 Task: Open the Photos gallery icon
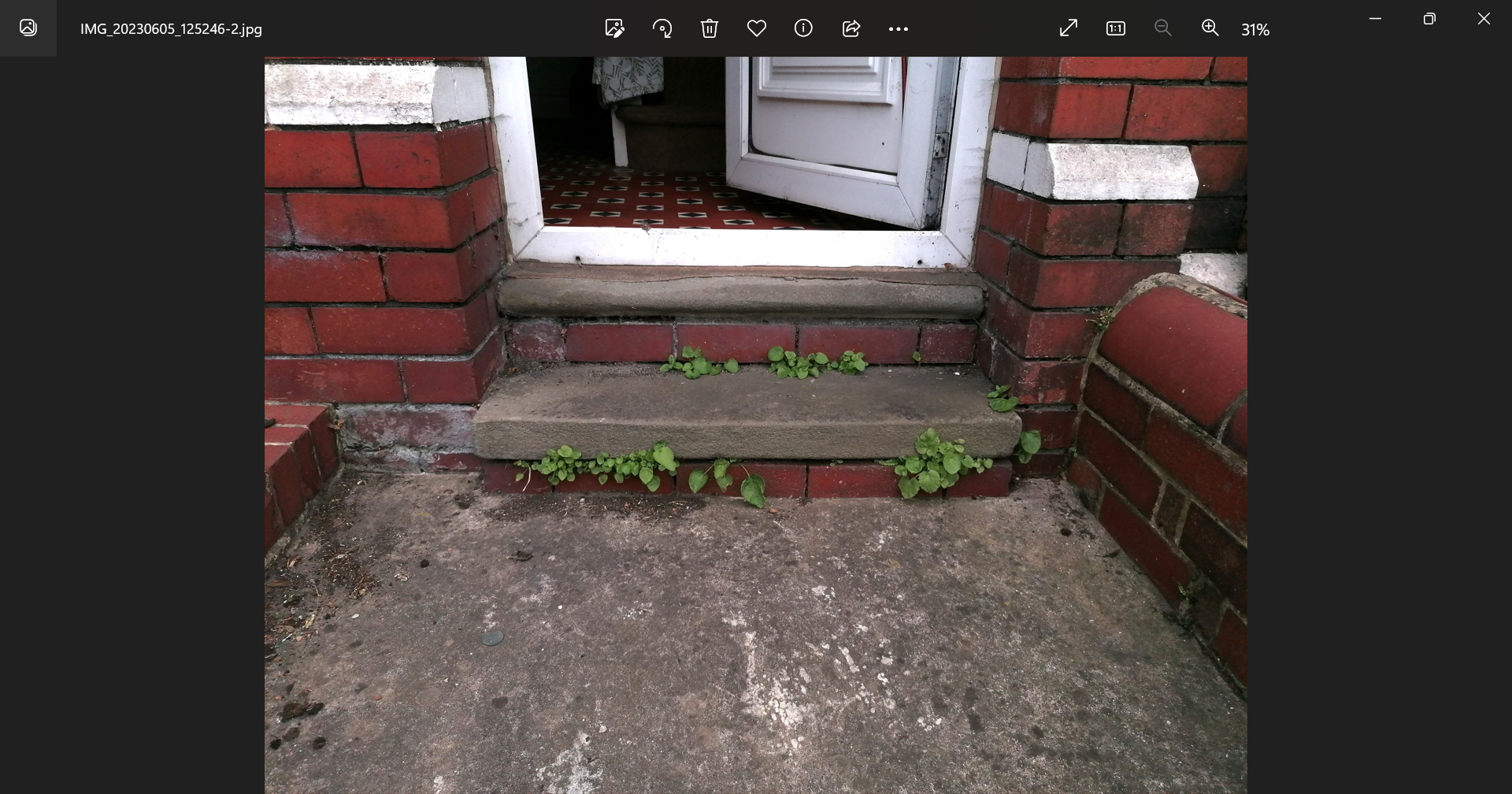(x=28, y=28)
